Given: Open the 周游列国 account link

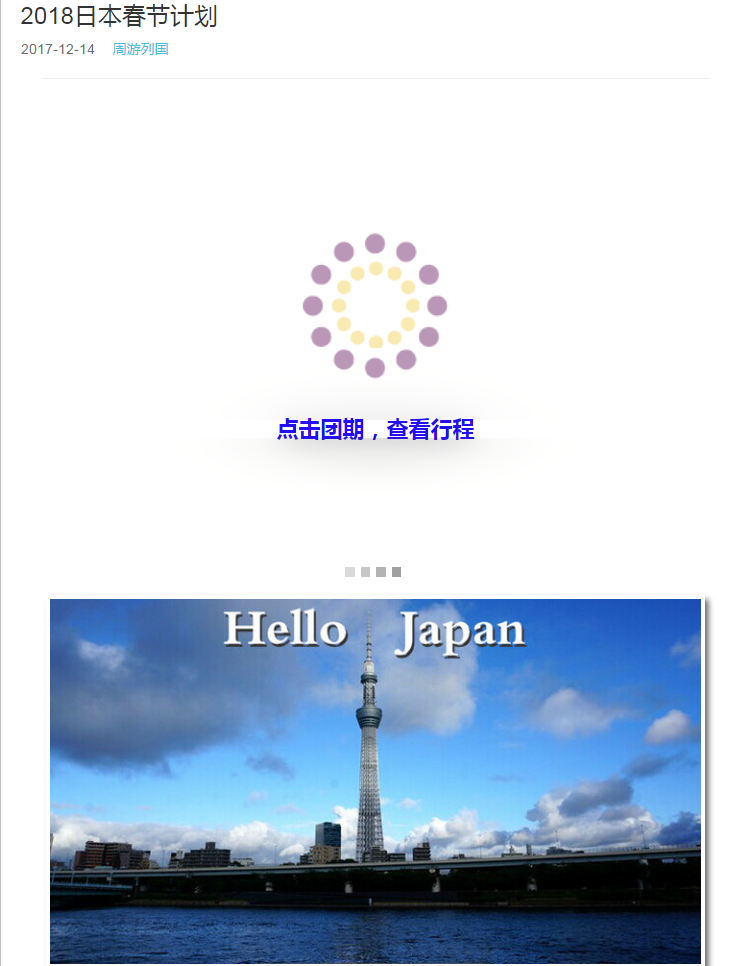Looking at the screenshot, I should tap(140, 49).
